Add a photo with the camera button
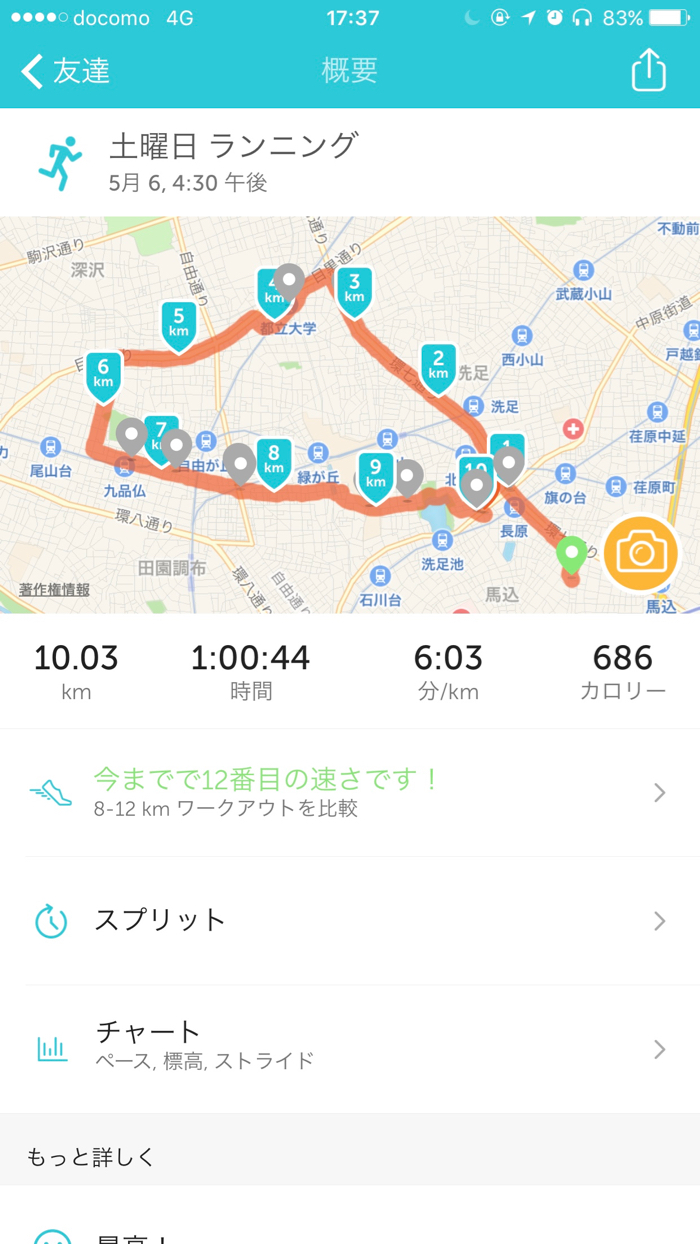Screen dimensions: 700x1244 click(x=642, y=552)
